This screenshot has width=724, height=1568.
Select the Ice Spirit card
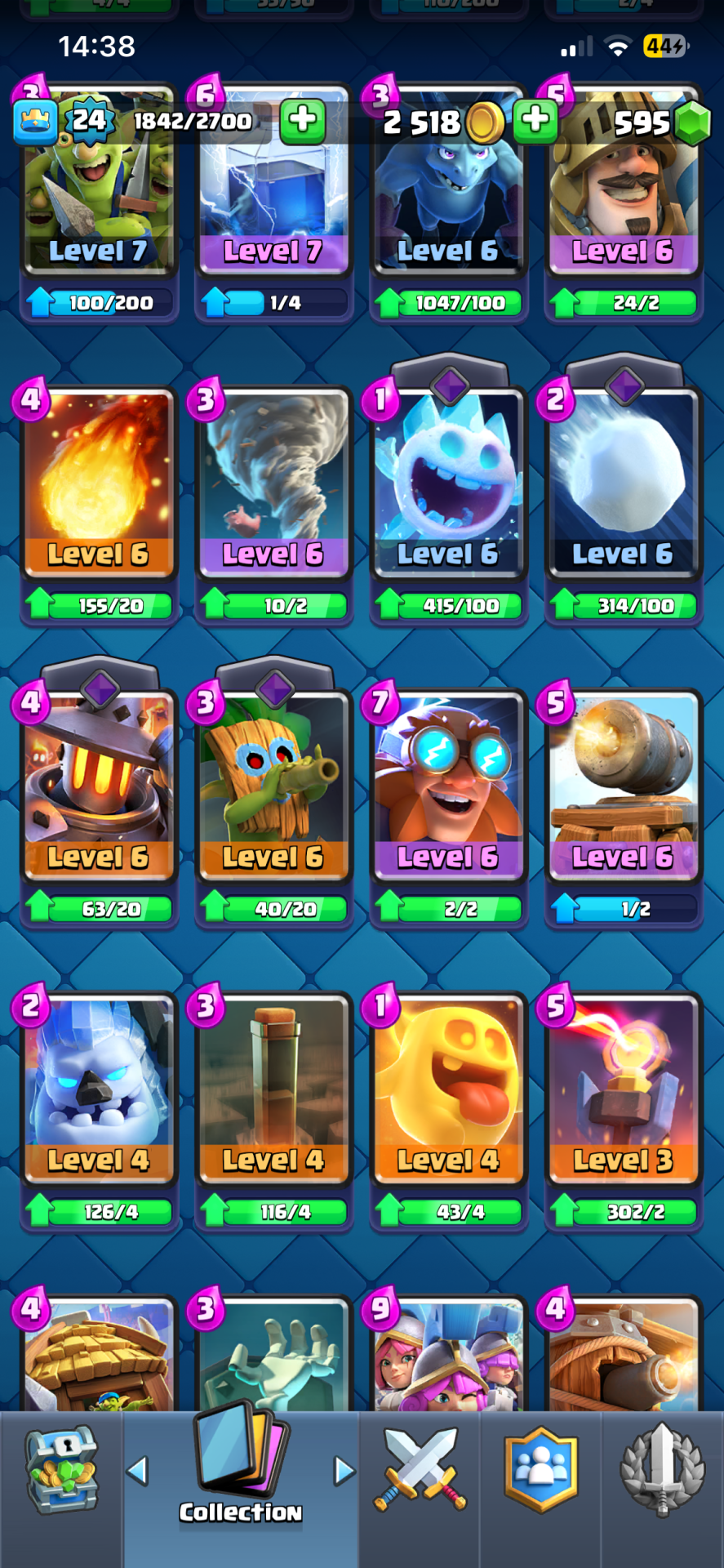click(448, 482)
